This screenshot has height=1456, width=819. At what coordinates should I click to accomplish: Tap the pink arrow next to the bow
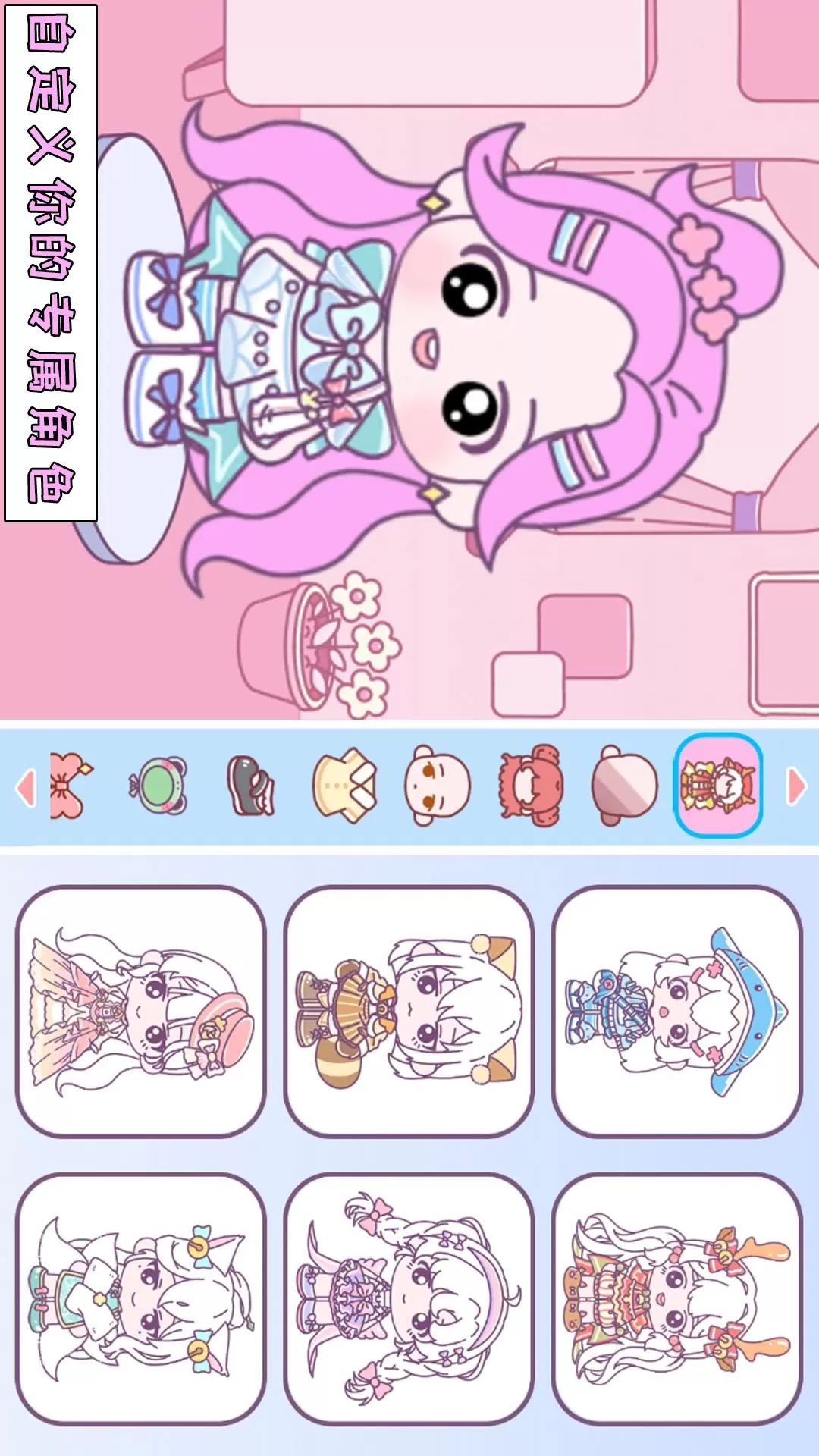click(x=26, y=787)
